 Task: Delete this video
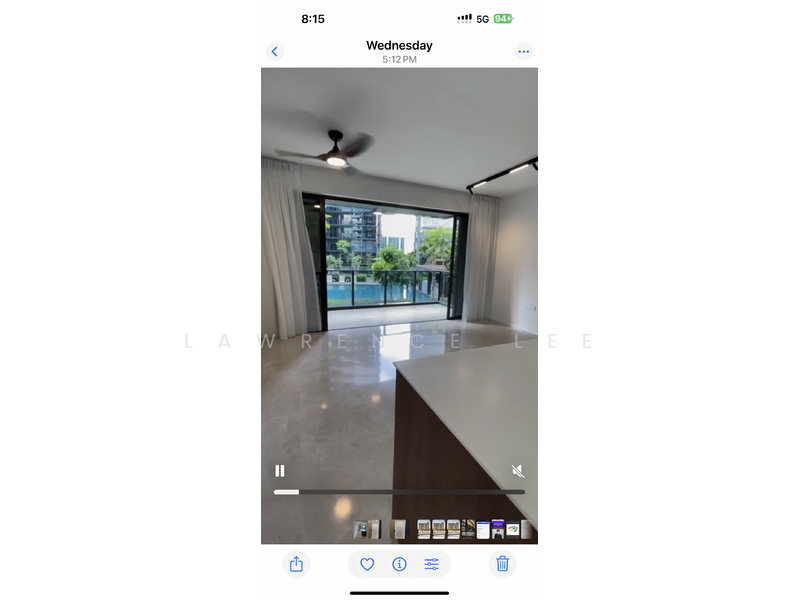click(x=502, y=564)
